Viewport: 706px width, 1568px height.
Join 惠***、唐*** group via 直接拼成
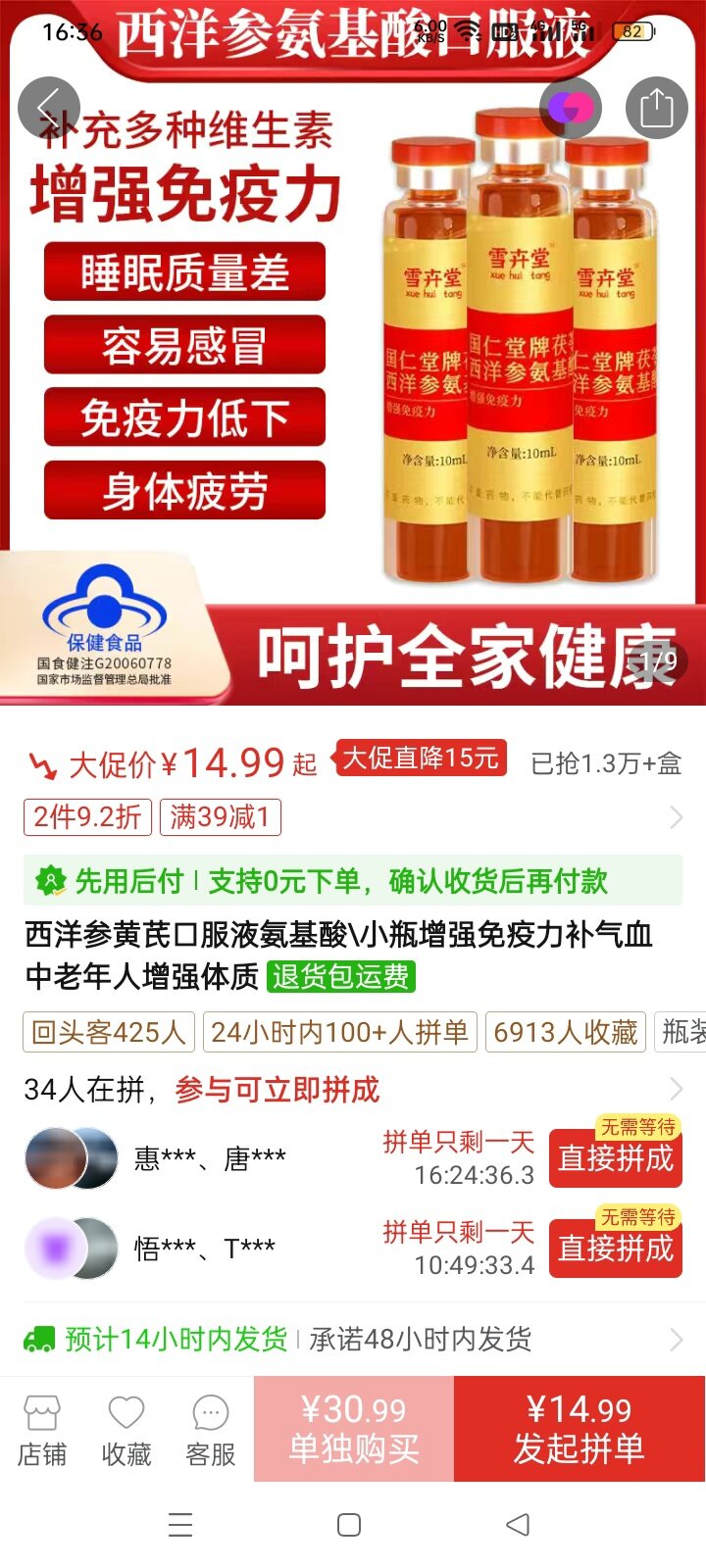pyautogui.click(x=615, y=1158)
